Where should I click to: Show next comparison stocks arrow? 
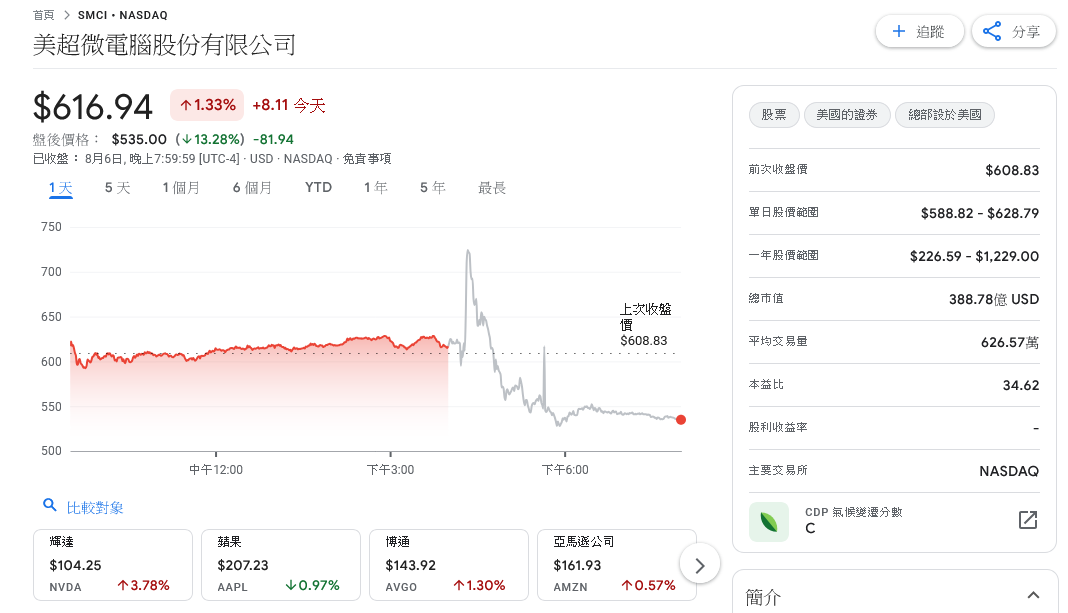click(700, 565)
